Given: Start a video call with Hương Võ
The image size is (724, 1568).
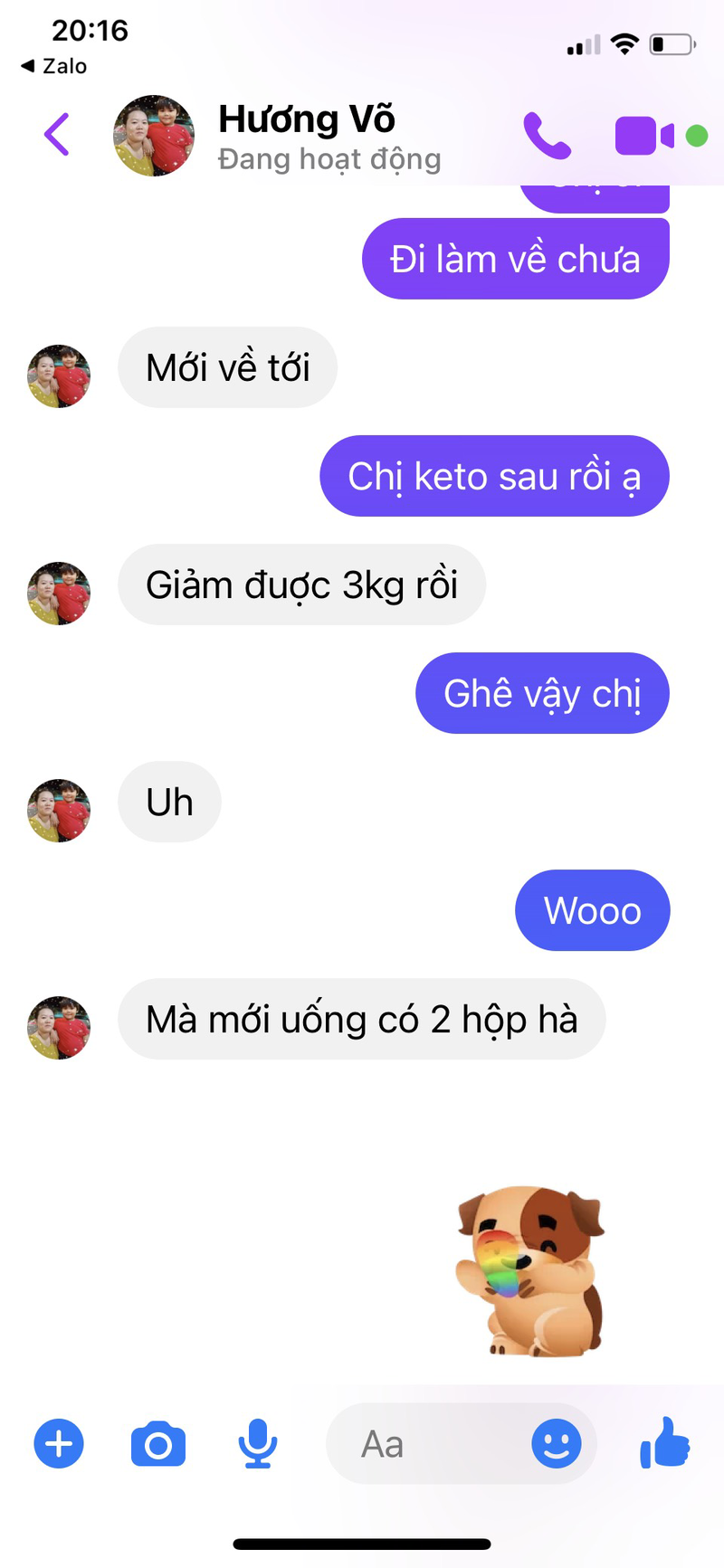Looking at the screenshot, I should point(644,136).
